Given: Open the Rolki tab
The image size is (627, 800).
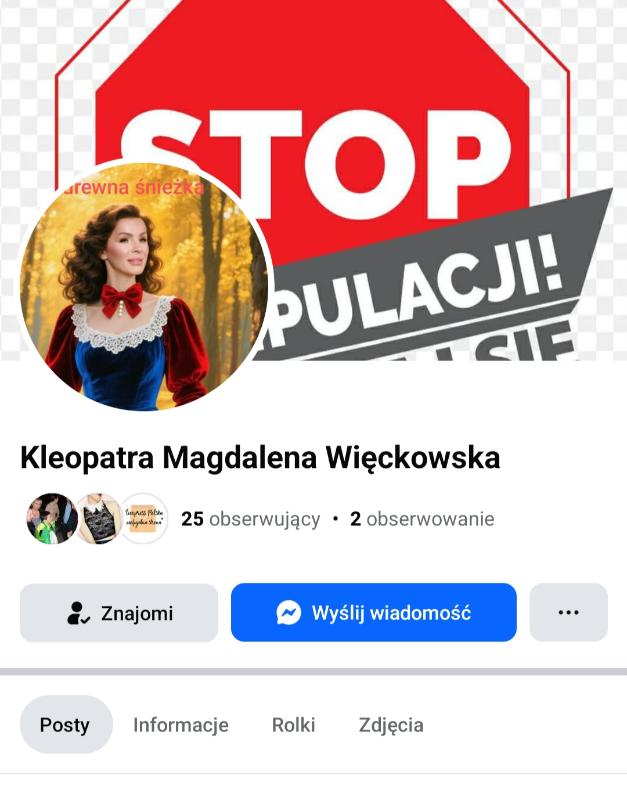Looking at the screenshot, I should tap(293, 725).
